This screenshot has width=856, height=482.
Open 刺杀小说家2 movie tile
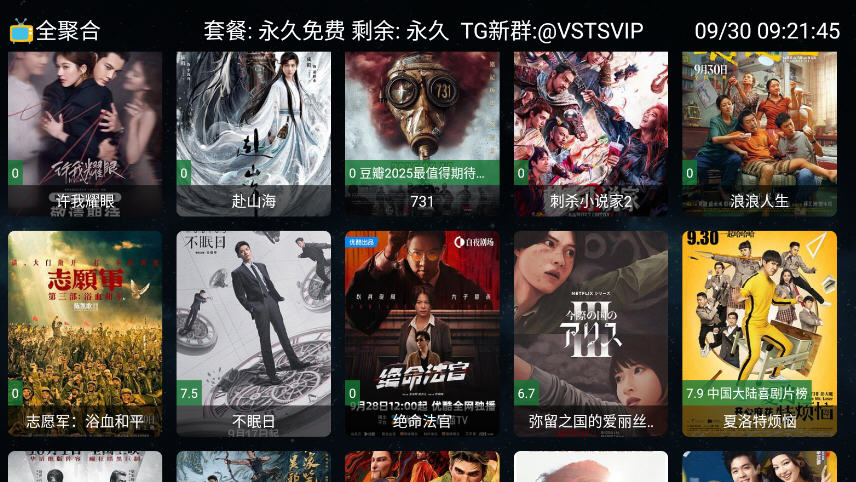pyautogui.click(x=591, y=130)
